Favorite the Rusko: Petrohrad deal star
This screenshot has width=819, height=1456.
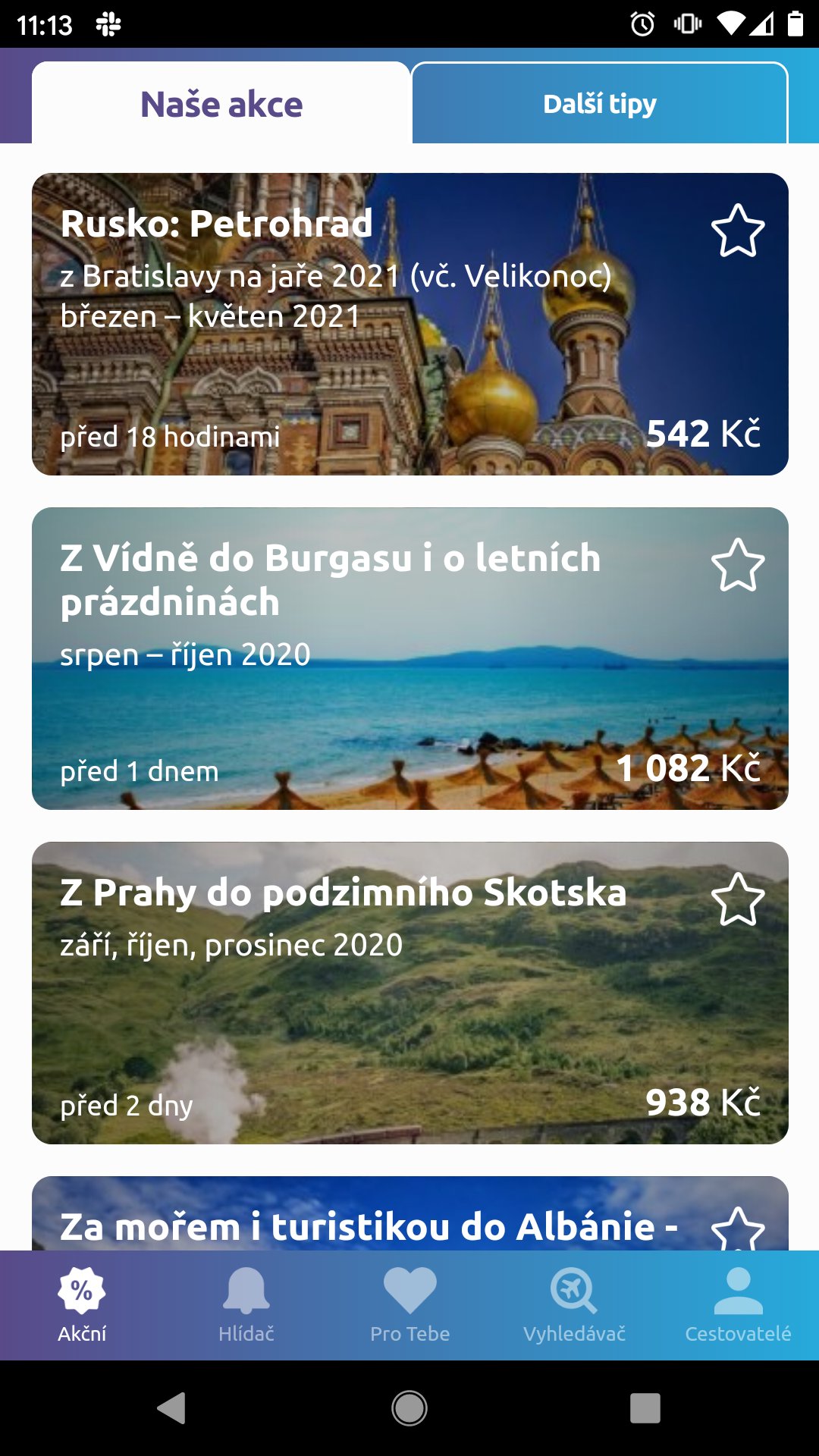coord(737,231)
